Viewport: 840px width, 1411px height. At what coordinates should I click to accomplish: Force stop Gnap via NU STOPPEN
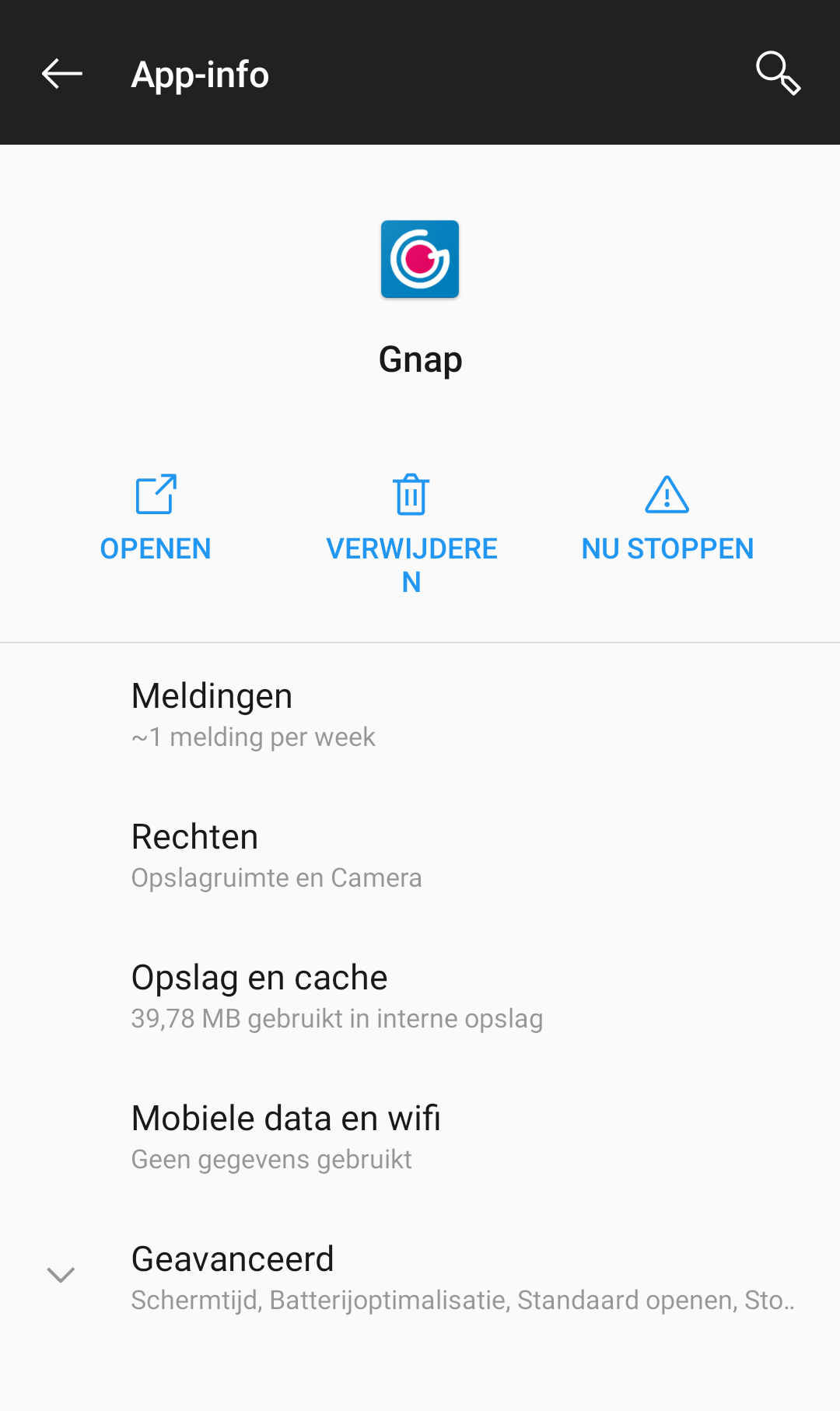pyautogui.click(x=667, y=517)
